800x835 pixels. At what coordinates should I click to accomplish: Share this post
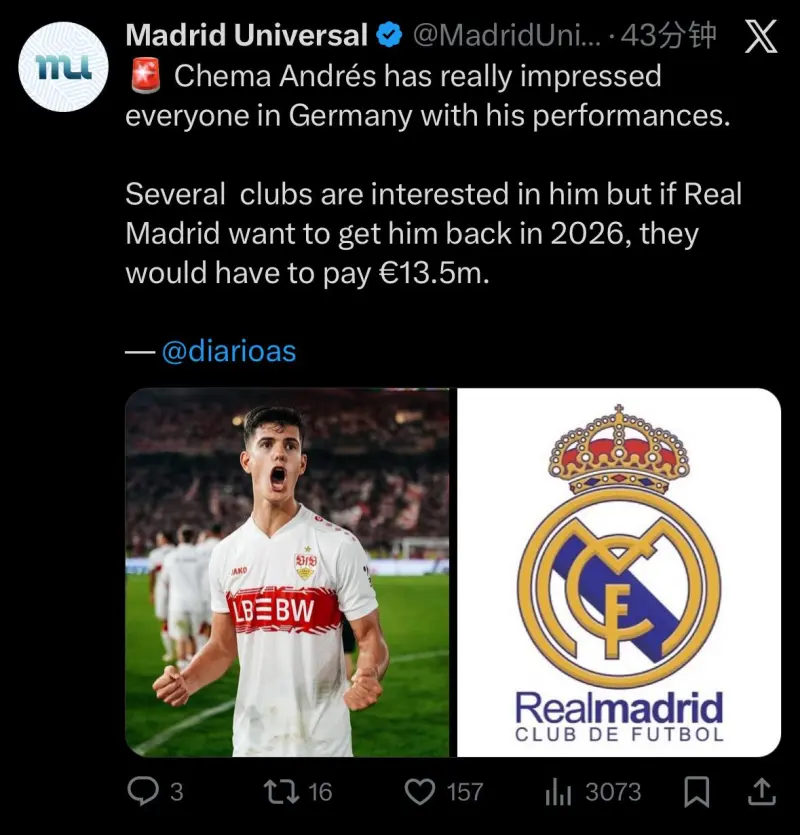click(762, 792)
